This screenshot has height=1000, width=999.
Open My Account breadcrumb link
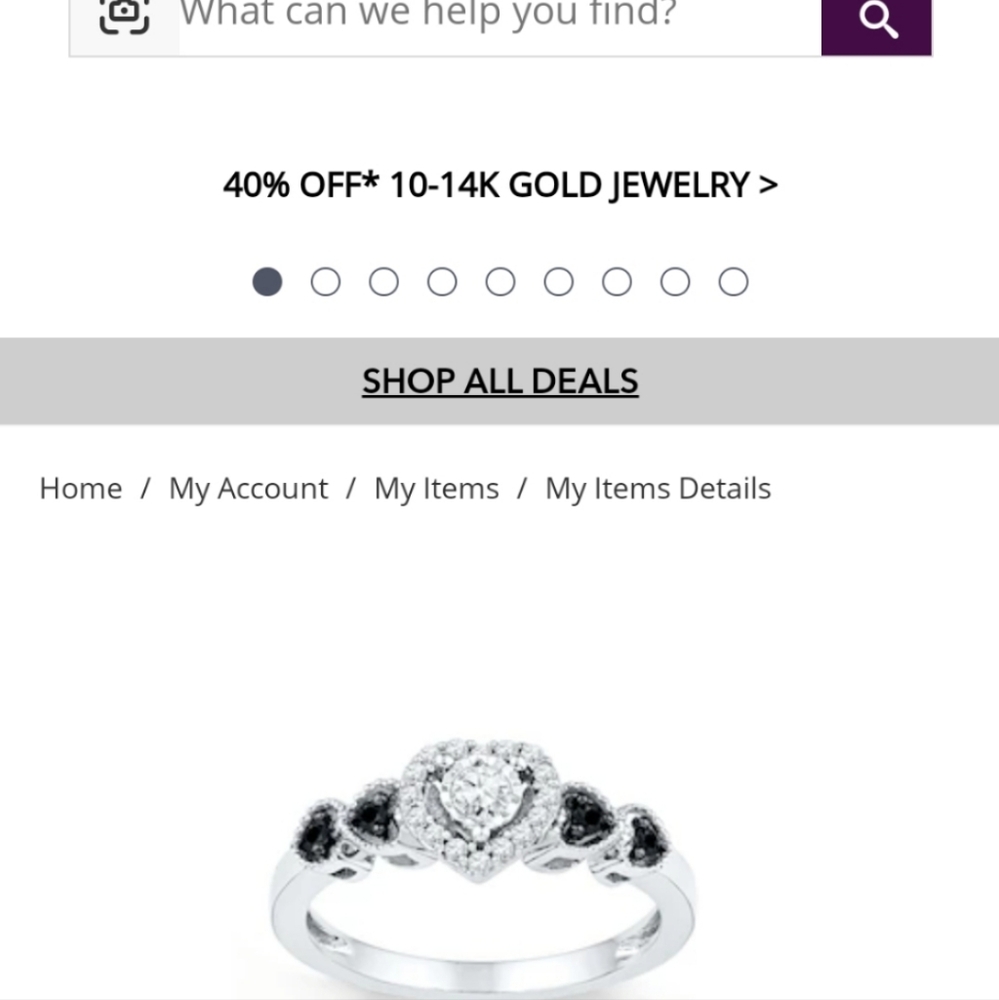(x=248, y=489)
